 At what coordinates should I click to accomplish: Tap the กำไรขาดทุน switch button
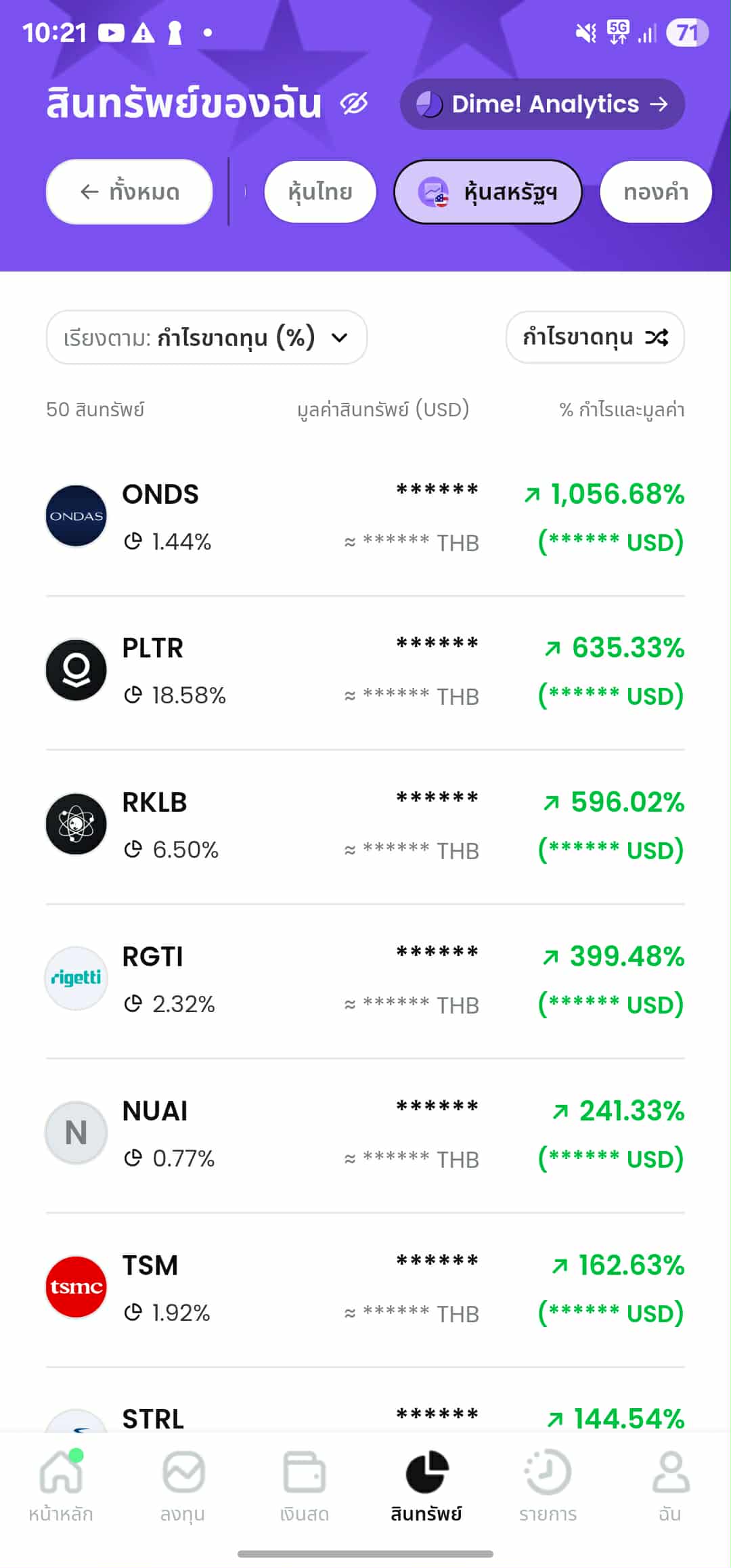click(x=595, y=337)
